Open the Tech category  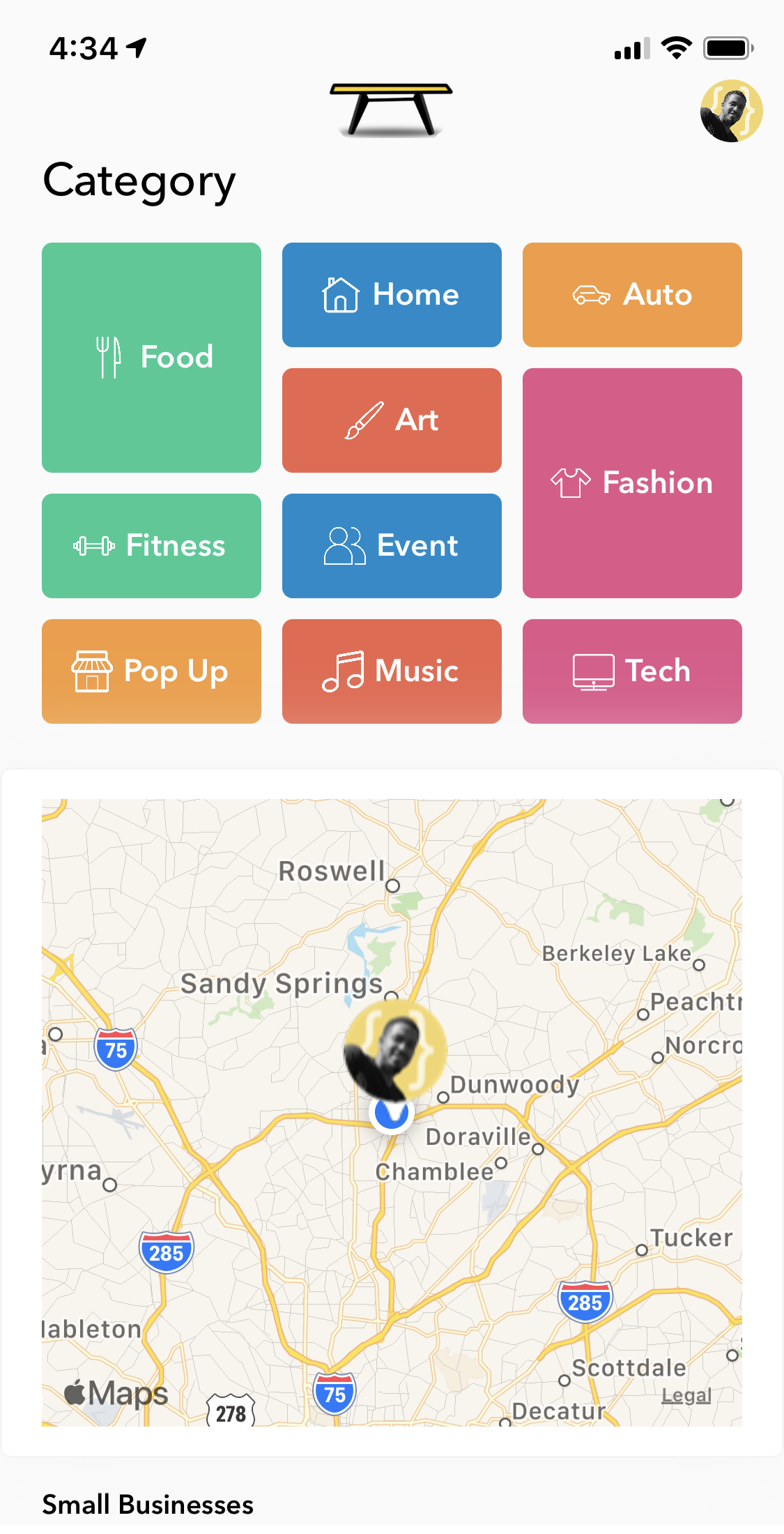(632, 671)
